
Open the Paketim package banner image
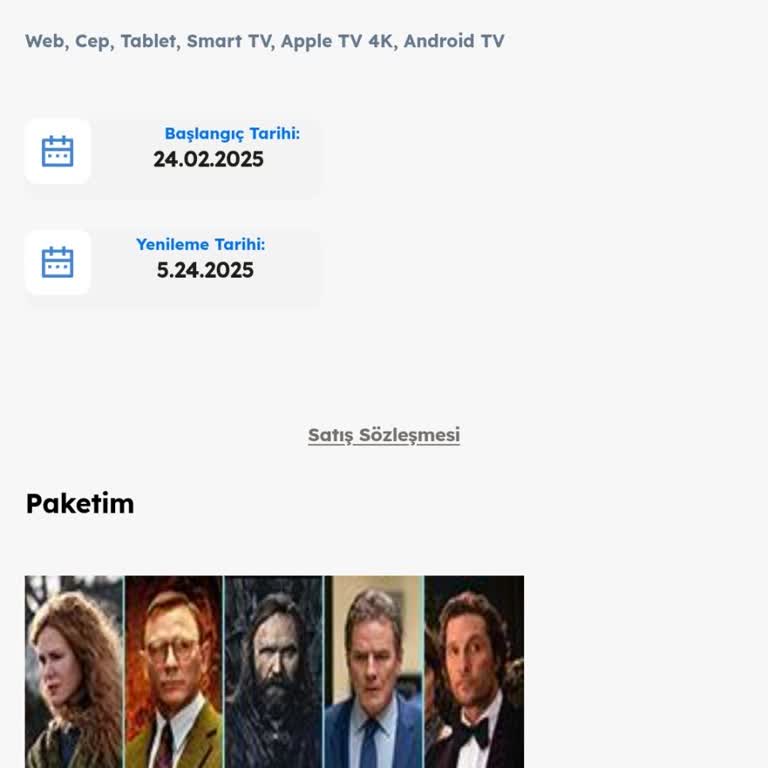click(274, 670)
